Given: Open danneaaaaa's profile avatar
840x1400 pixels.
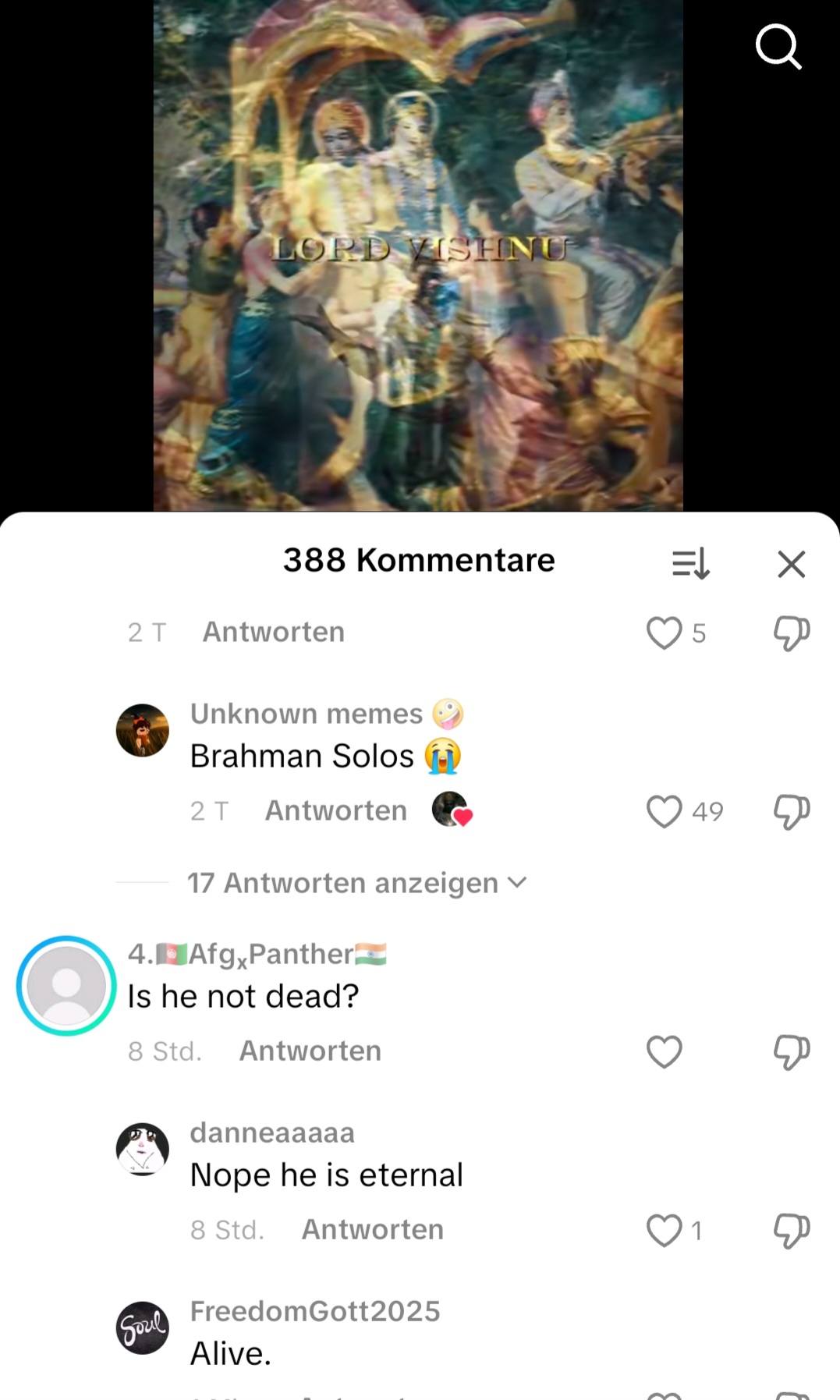Looking at the screenshot, I should (143, 1149).
